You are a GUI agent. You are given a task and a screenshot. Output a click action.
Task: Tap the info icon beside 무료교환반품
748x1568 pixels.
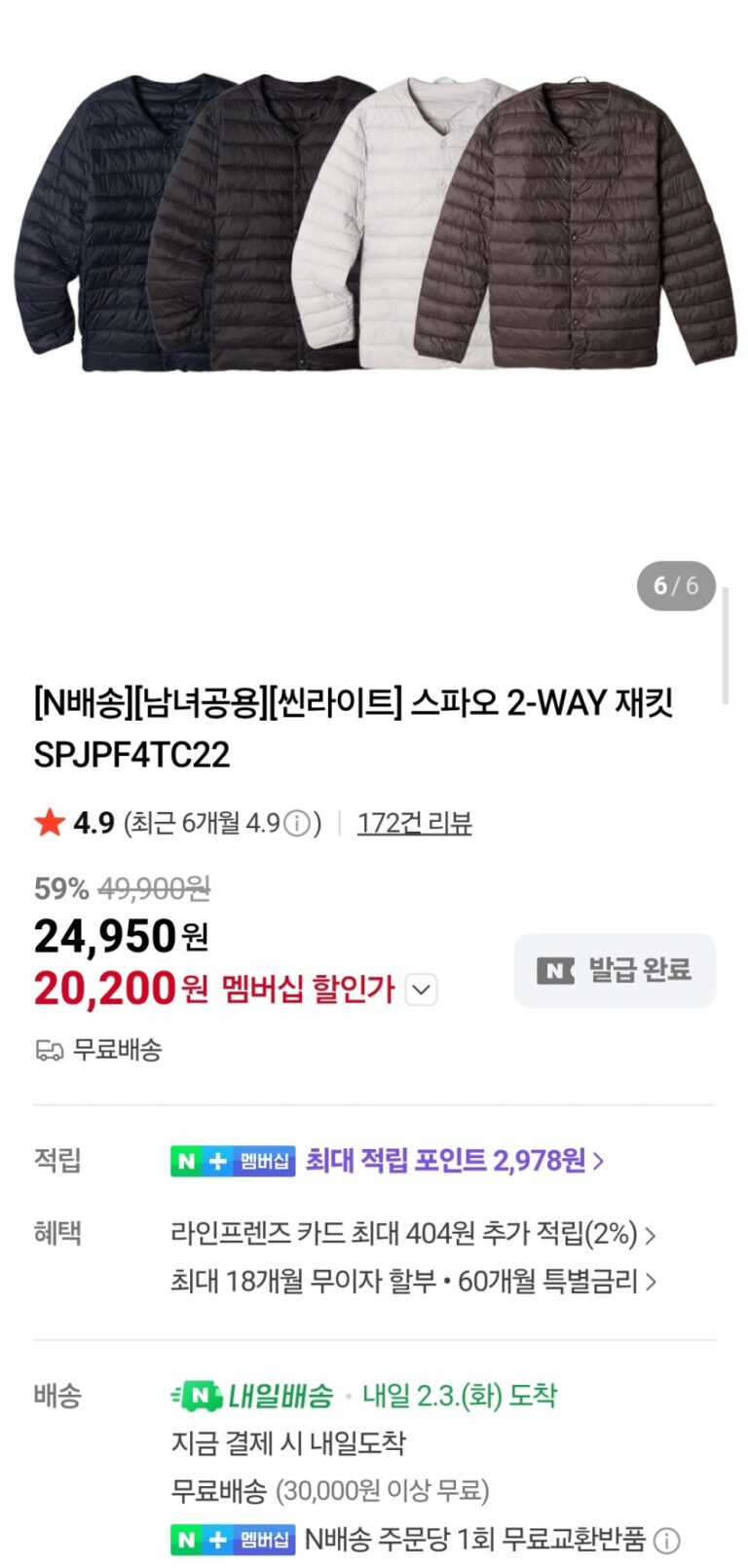[x=667, y=1541]
